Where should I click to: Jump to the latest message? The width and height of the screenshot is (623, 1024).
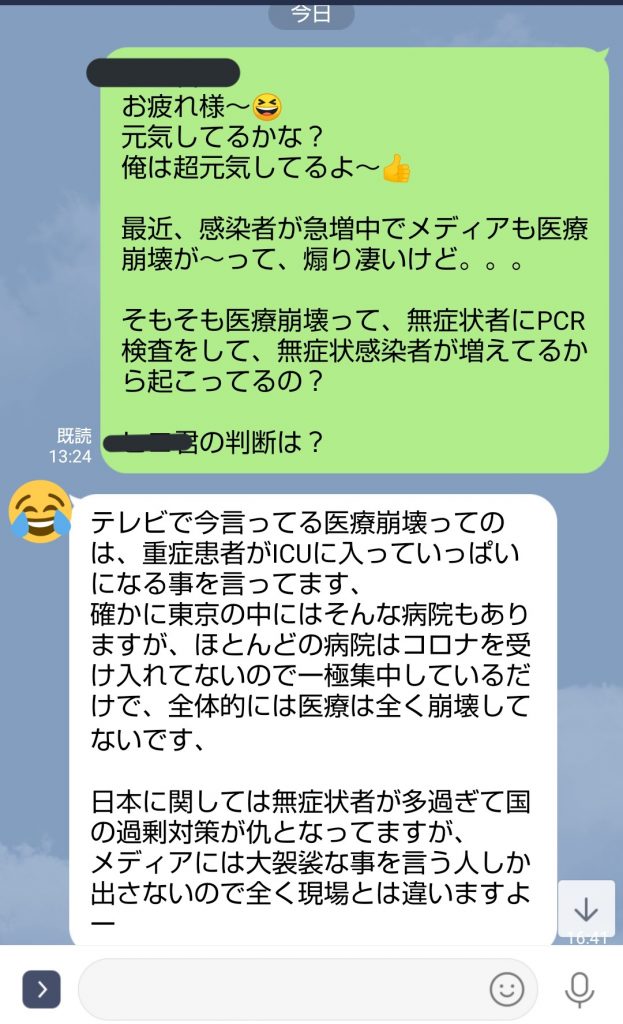(x=585, y=909)
